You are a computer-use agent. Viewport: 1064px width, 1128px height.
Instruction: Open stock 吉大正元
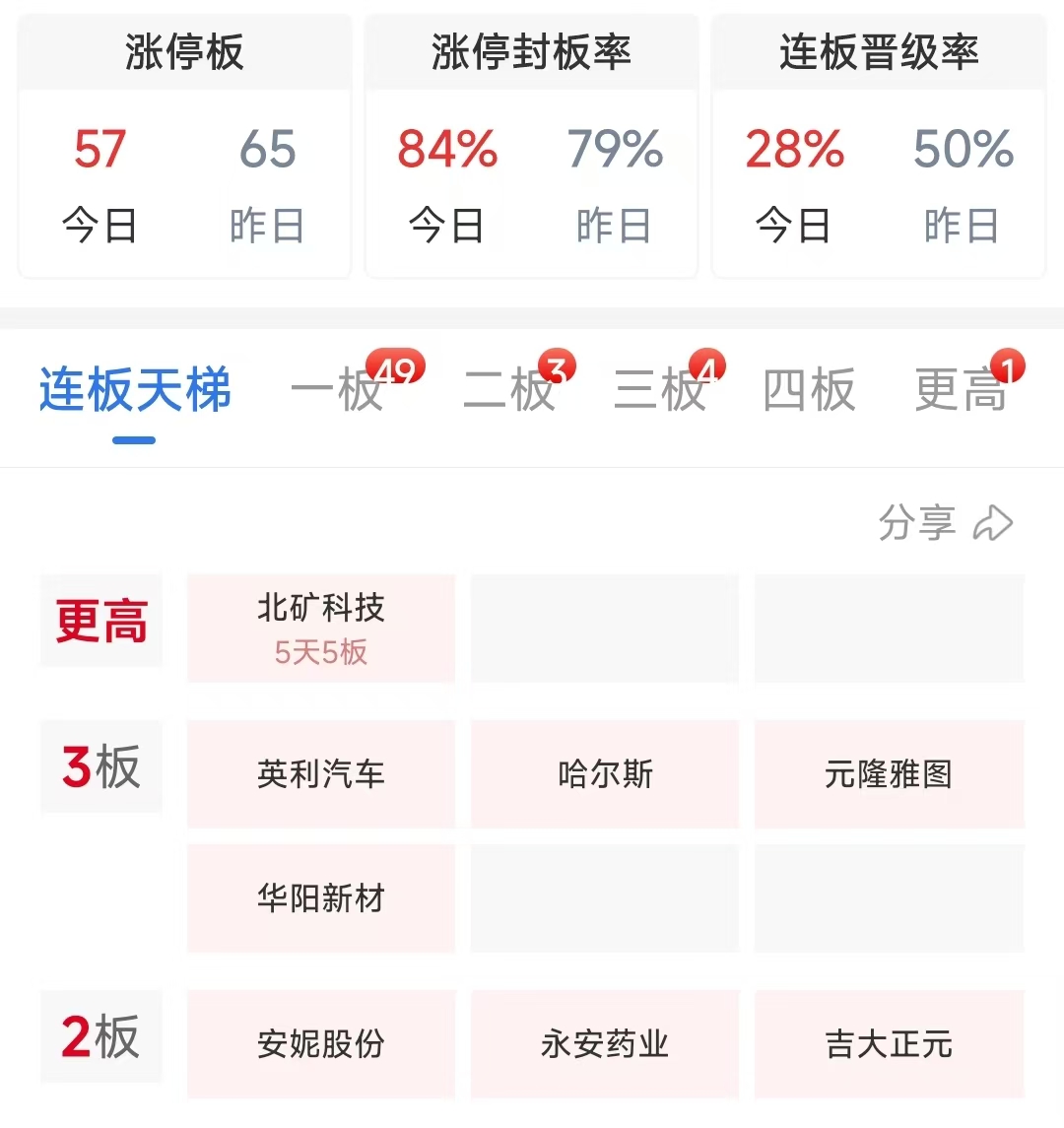[889, 1043]
